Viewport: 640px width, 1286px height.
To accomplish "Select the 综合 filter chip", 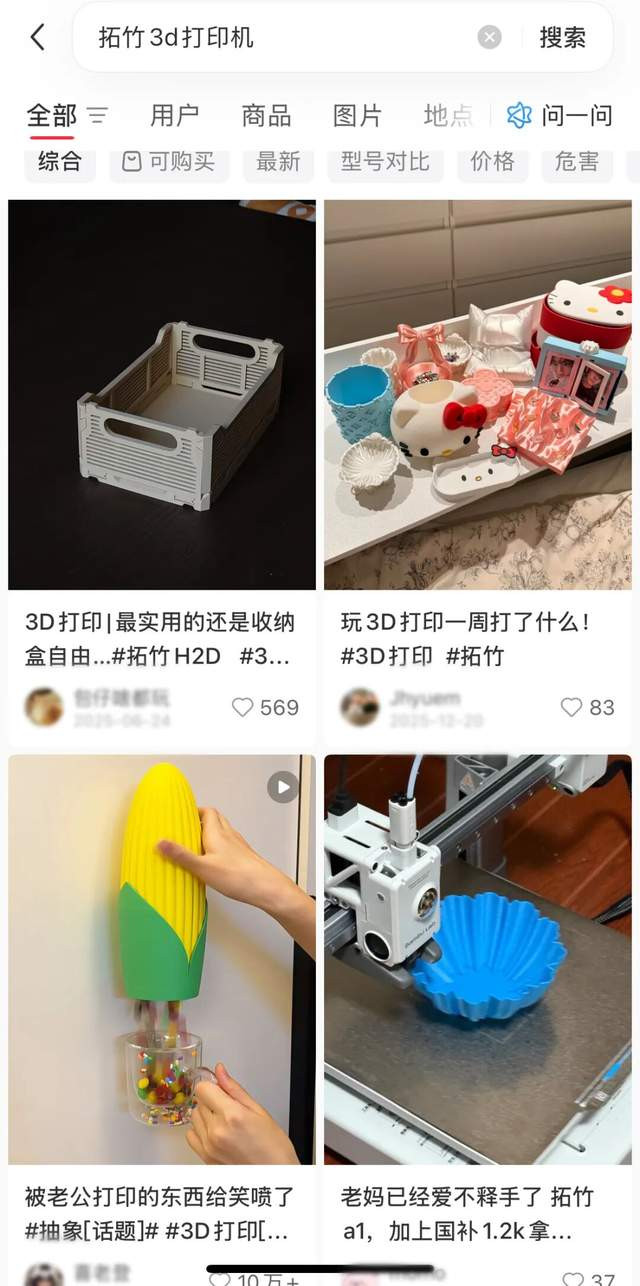I will (x=60, y=162).
